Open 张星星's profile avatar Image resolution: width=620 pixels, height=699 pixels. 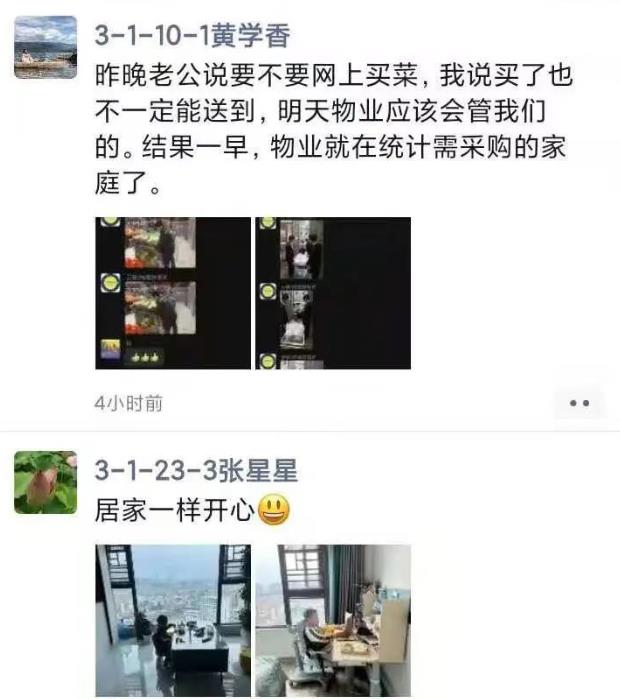(45, 483)
